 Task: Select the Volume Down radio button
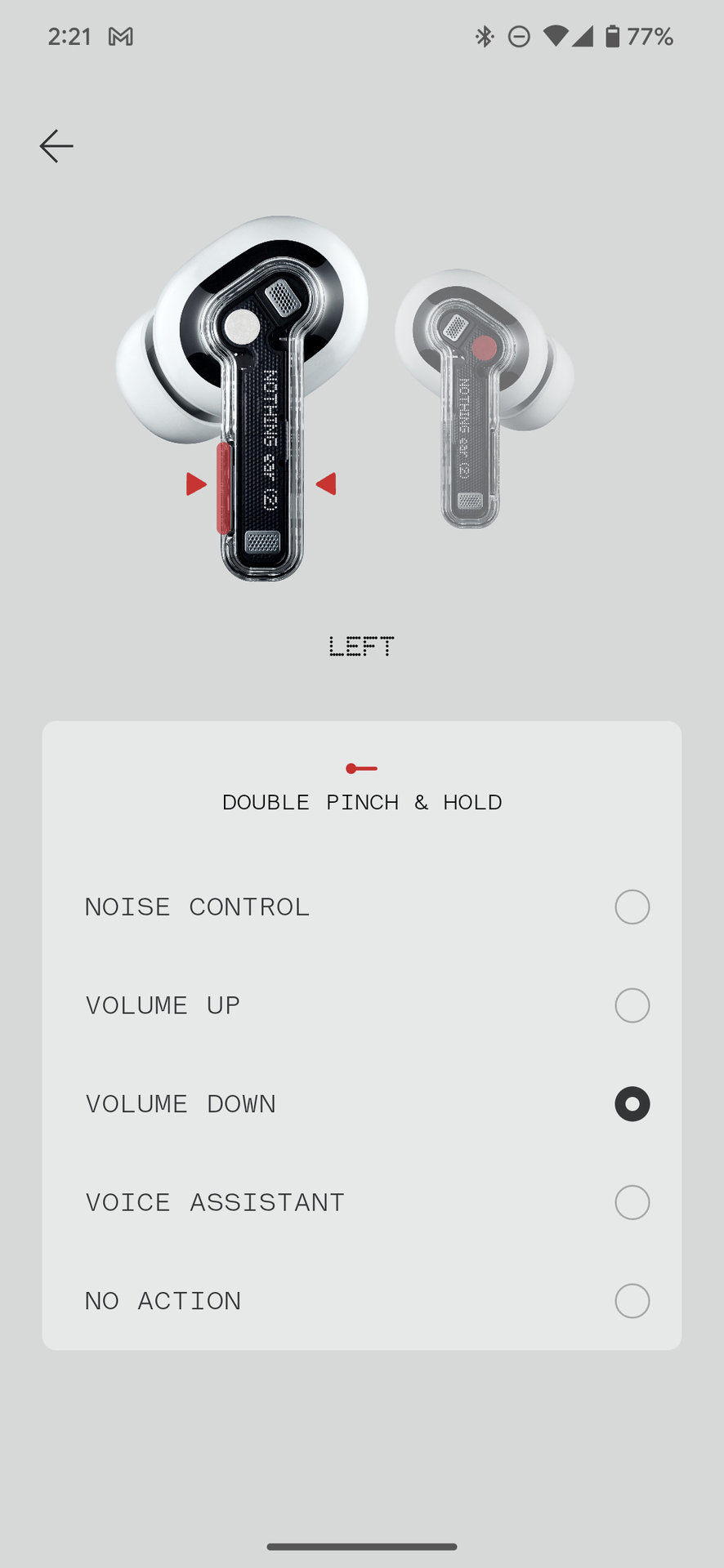tap(632, 1104)
